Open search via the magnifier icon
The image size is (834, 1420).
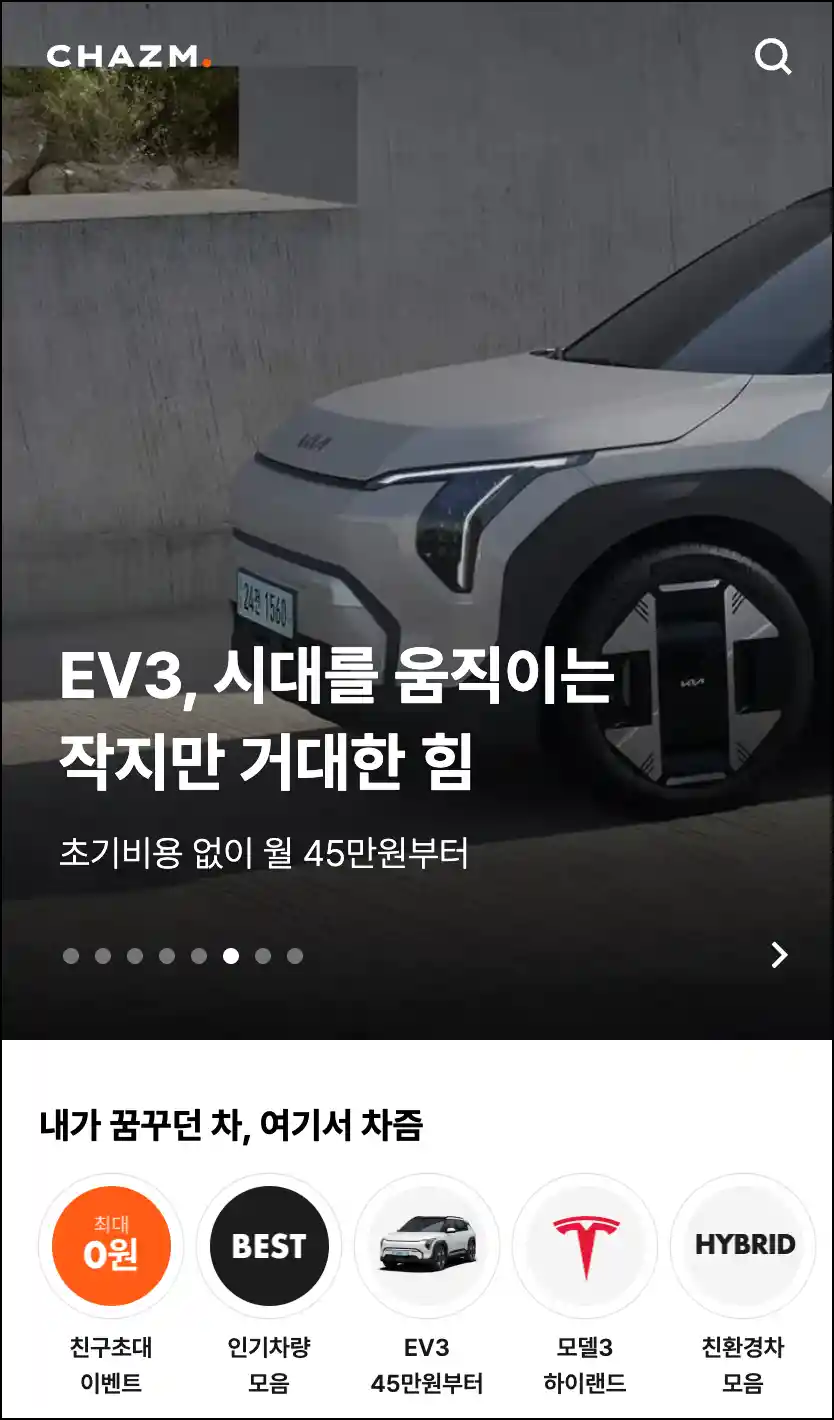point(772,56)
